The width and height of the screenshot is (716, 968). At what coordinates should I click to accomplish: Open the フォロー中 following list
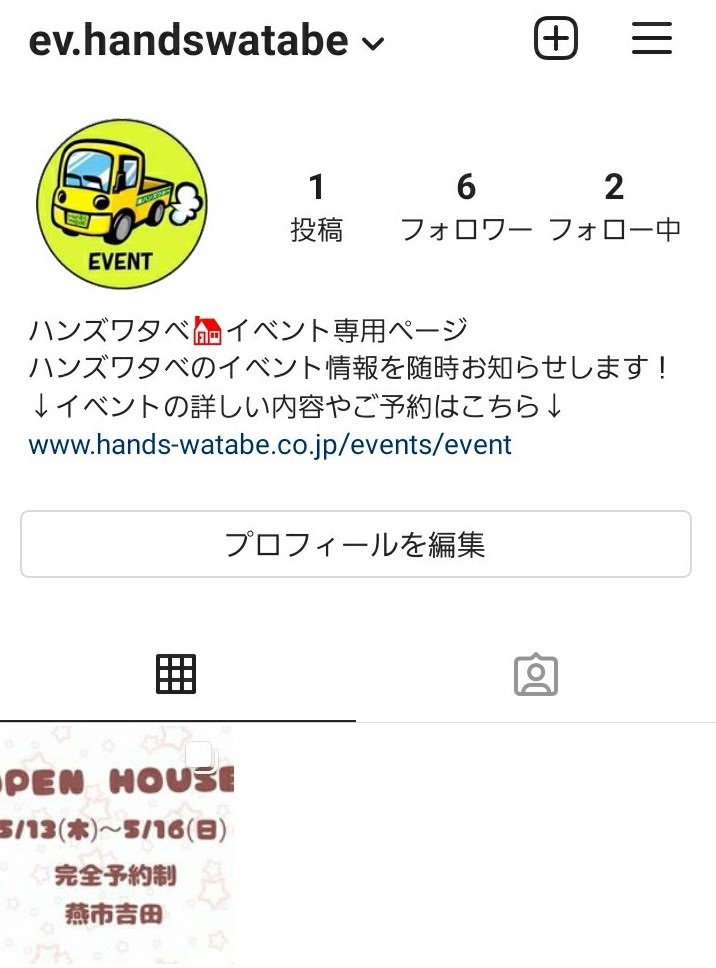click(x=614, y=207)
